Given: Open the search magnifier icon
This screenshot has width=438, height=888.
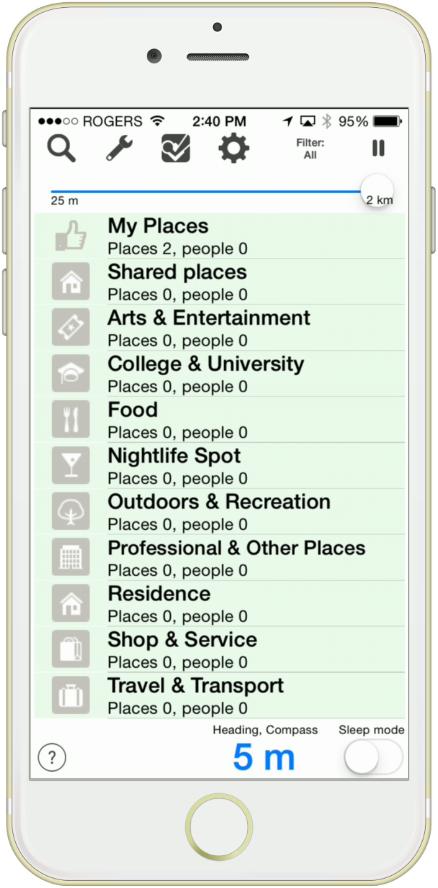Looking at the screenshot, I should click(x=61, y=148).
